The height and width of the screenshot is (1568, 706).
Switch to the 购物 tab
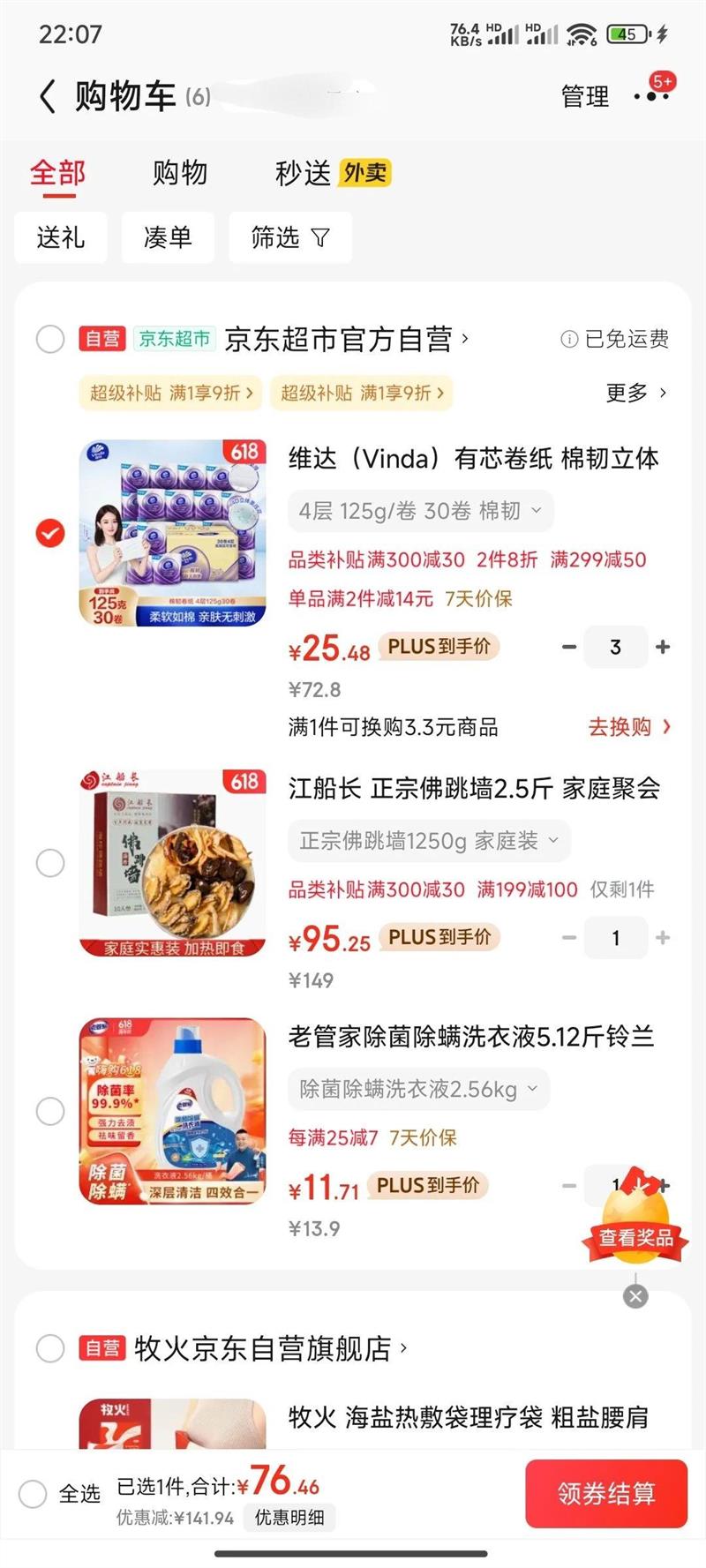point(180,173)
